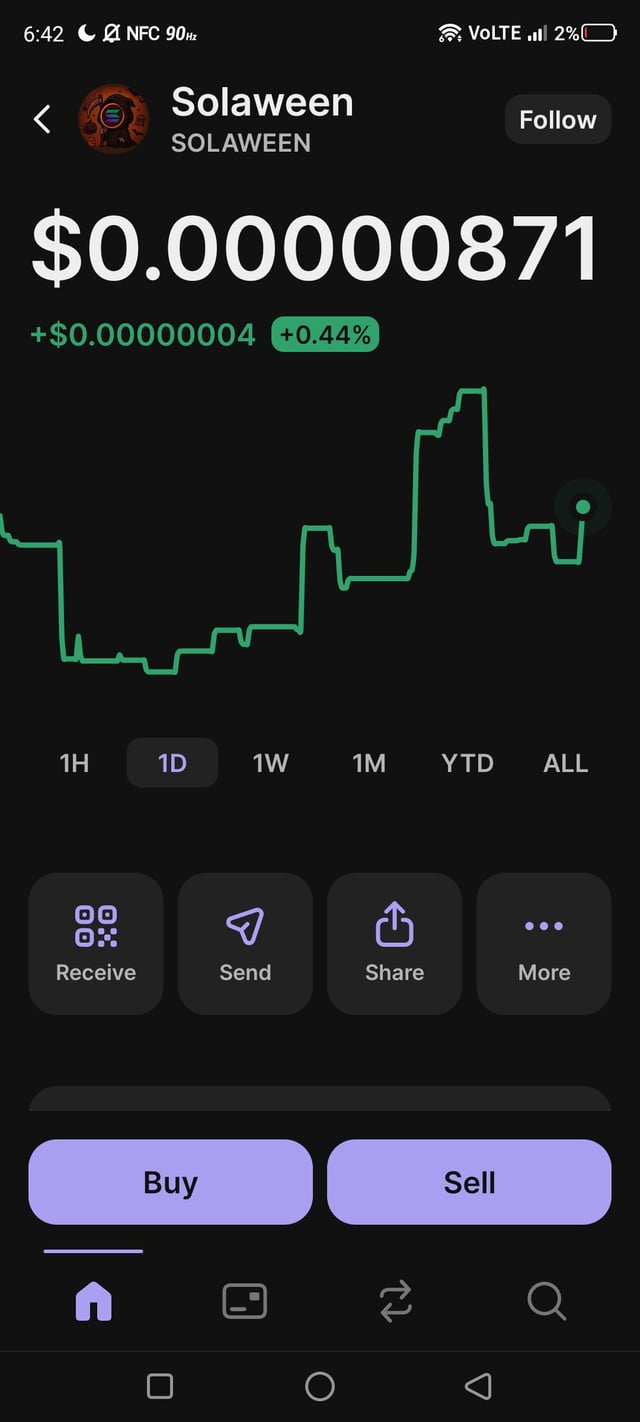Show the 1W price chart
This screenshot has width=640, height=1422.
[x=270, y=763]
